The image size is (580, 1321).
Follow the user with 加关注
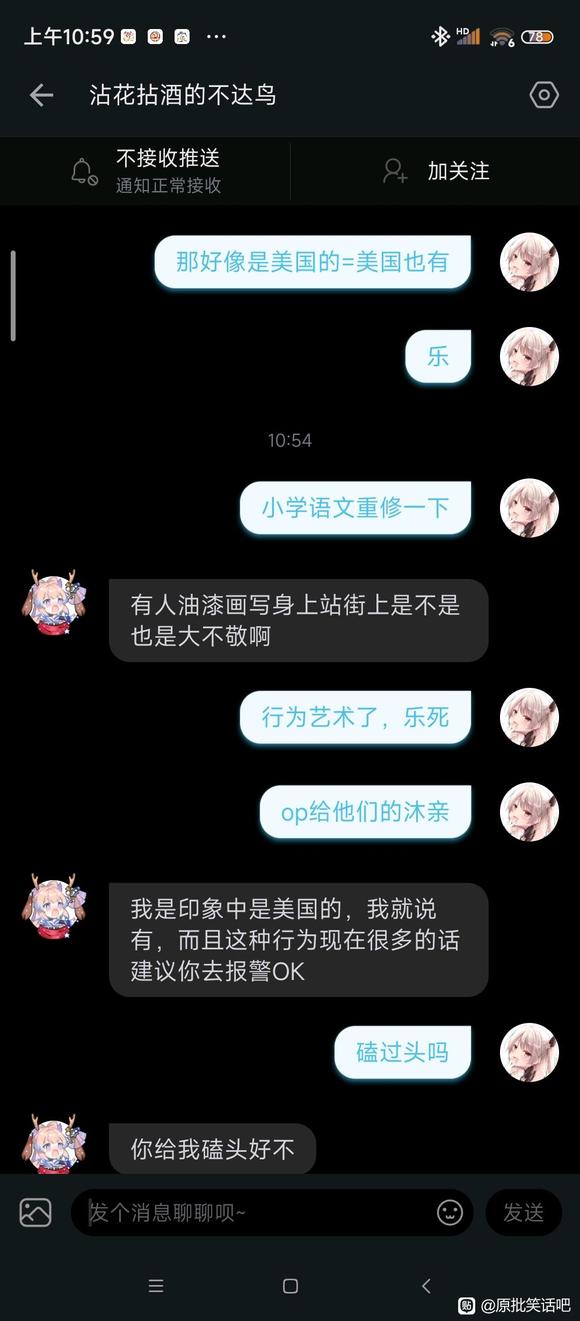pyautogui.click(x=435, y=171)
